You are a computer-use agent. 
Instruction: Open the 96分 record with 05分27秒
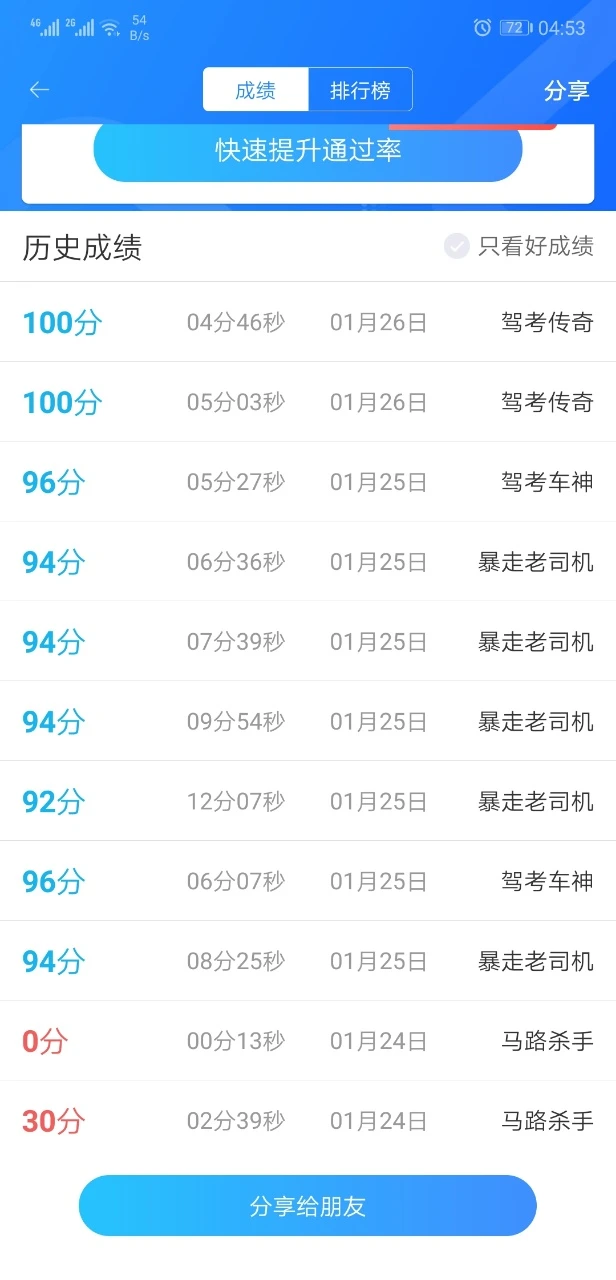[308, 482]
